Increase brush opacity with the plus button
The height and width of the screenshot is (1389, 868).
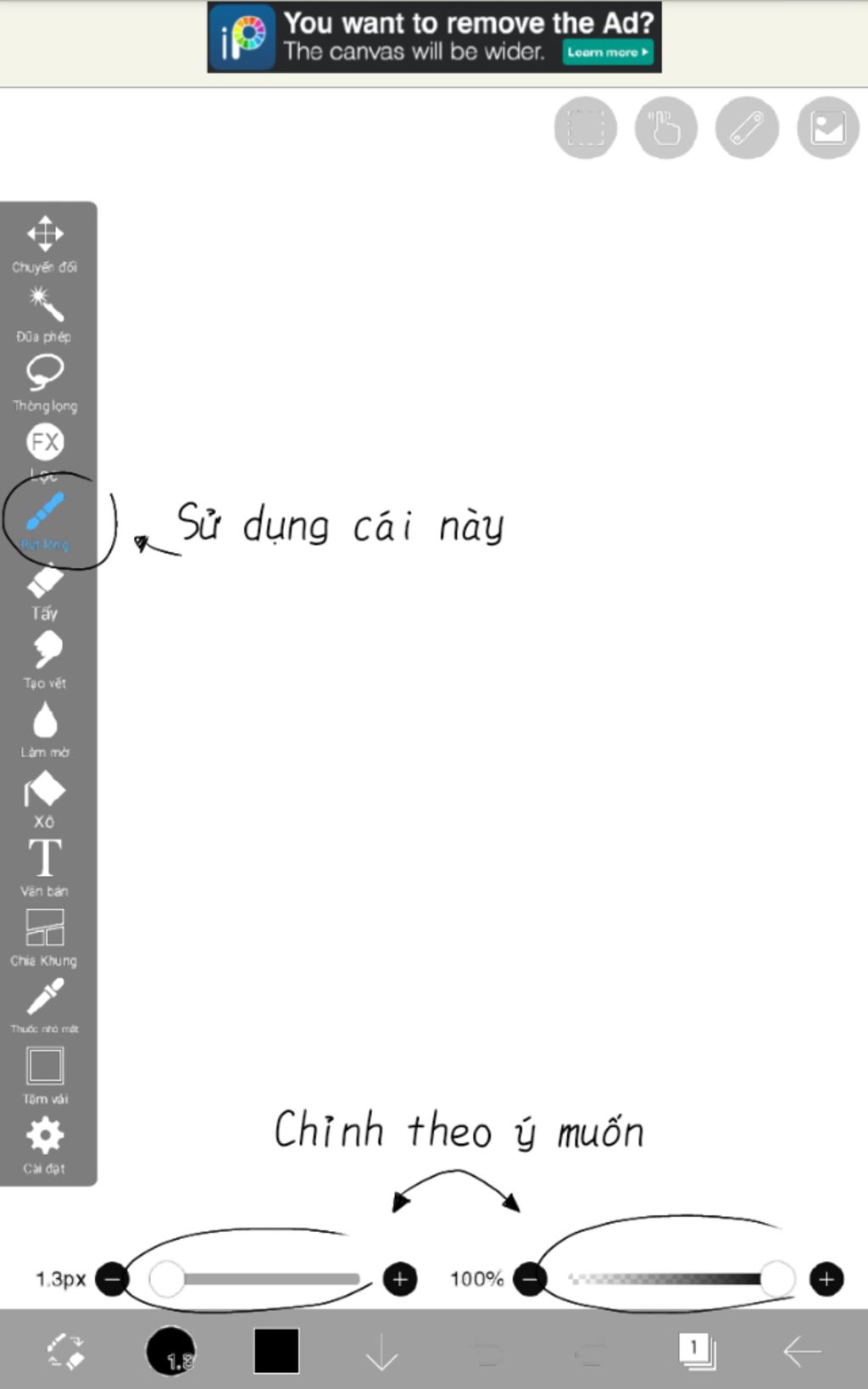tap(826, 1279)
